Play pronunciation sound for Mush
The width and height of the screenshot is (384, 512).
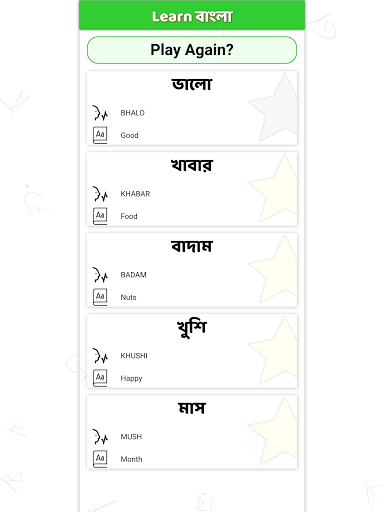100,437
